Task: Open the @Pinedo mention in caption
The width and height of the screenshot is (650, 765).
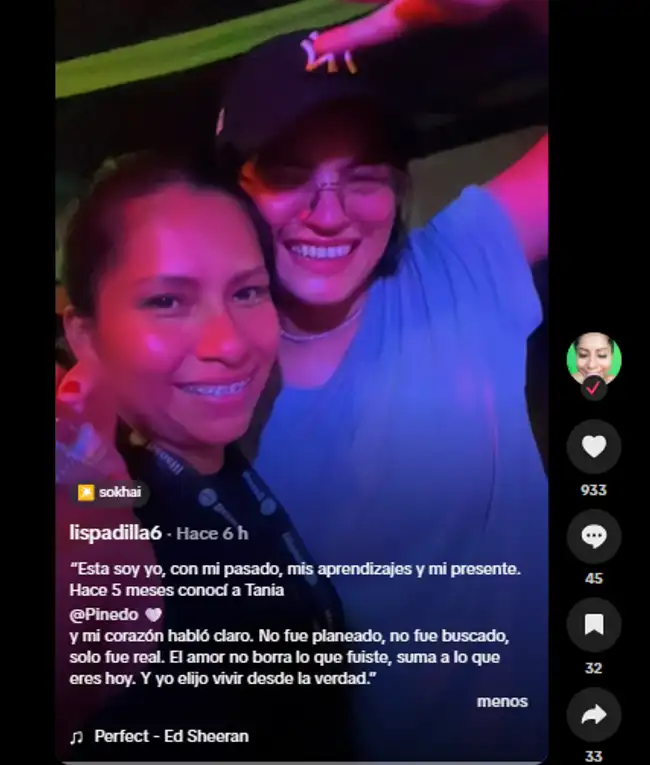Action: [x=104, y=614]
